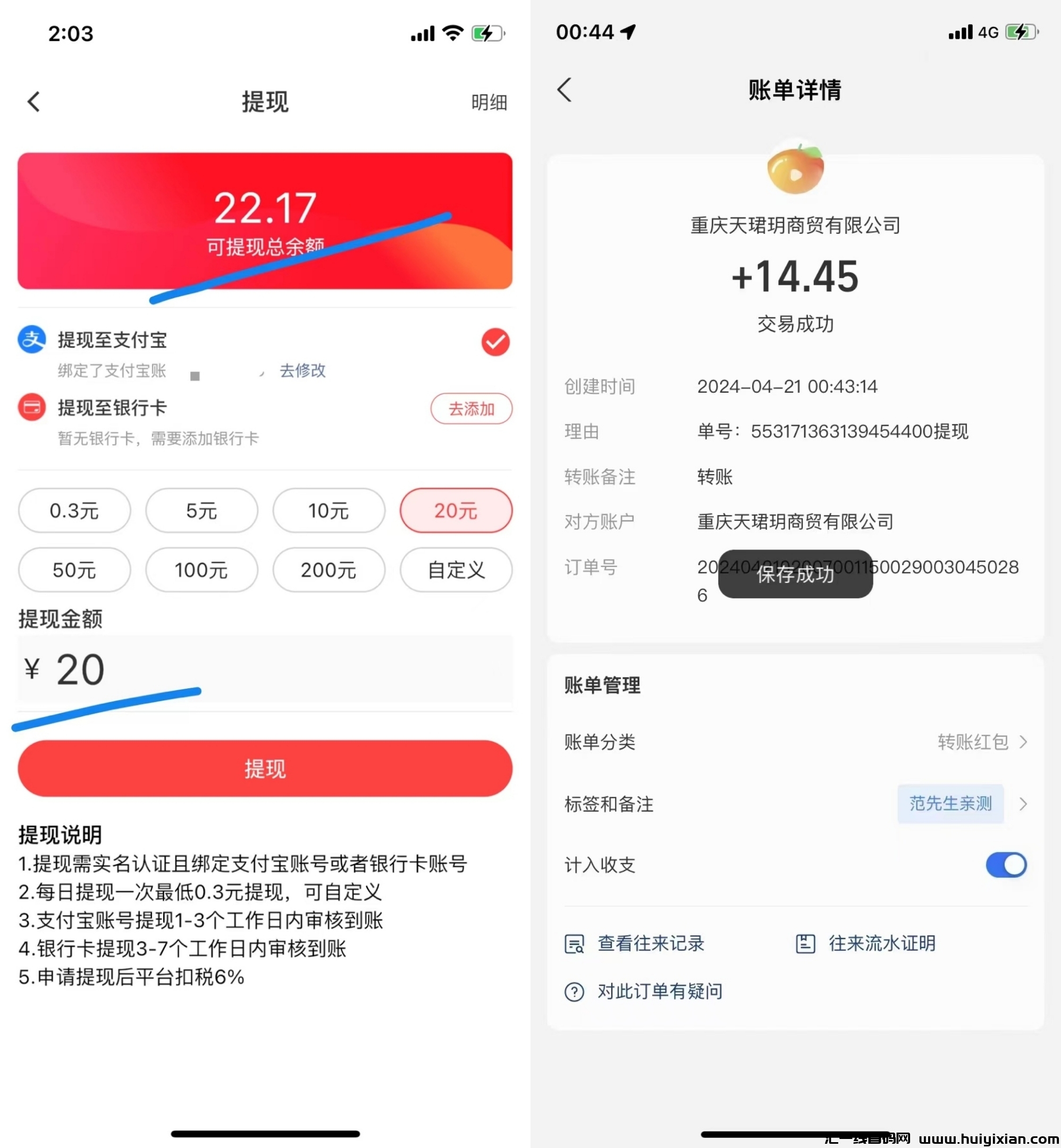The width and height of the screenshot is (1061, 1148).
Task: Open 明细 to view withdrawal history
Action: (489, 102)
